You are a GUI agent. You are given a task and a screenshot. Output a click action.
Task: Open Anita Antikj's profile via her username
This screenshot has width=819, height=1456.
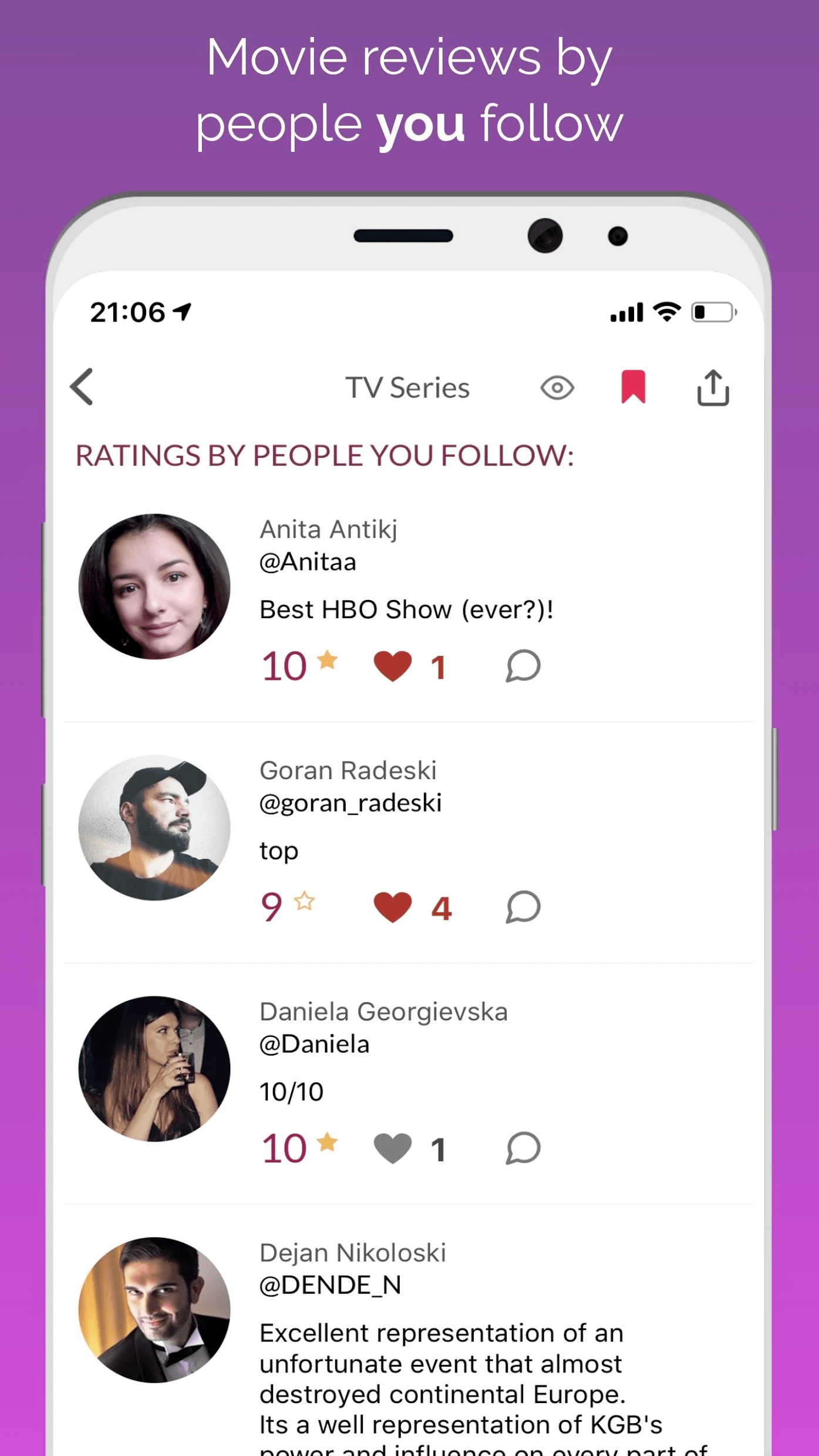(x=308, y=562)
